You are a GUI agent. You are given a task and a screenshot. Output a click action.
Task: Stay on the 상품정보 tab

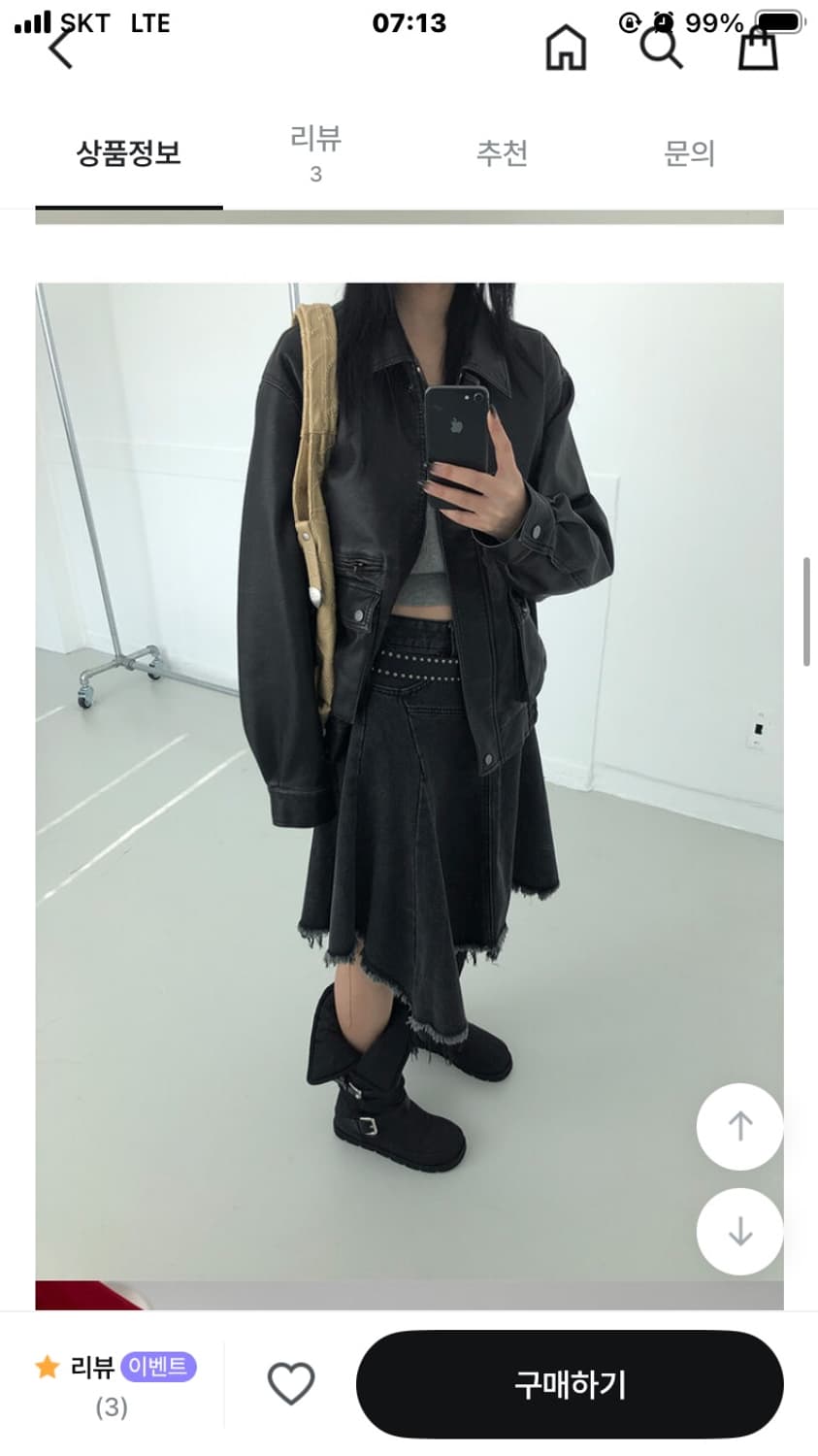[x=129, y=152]
